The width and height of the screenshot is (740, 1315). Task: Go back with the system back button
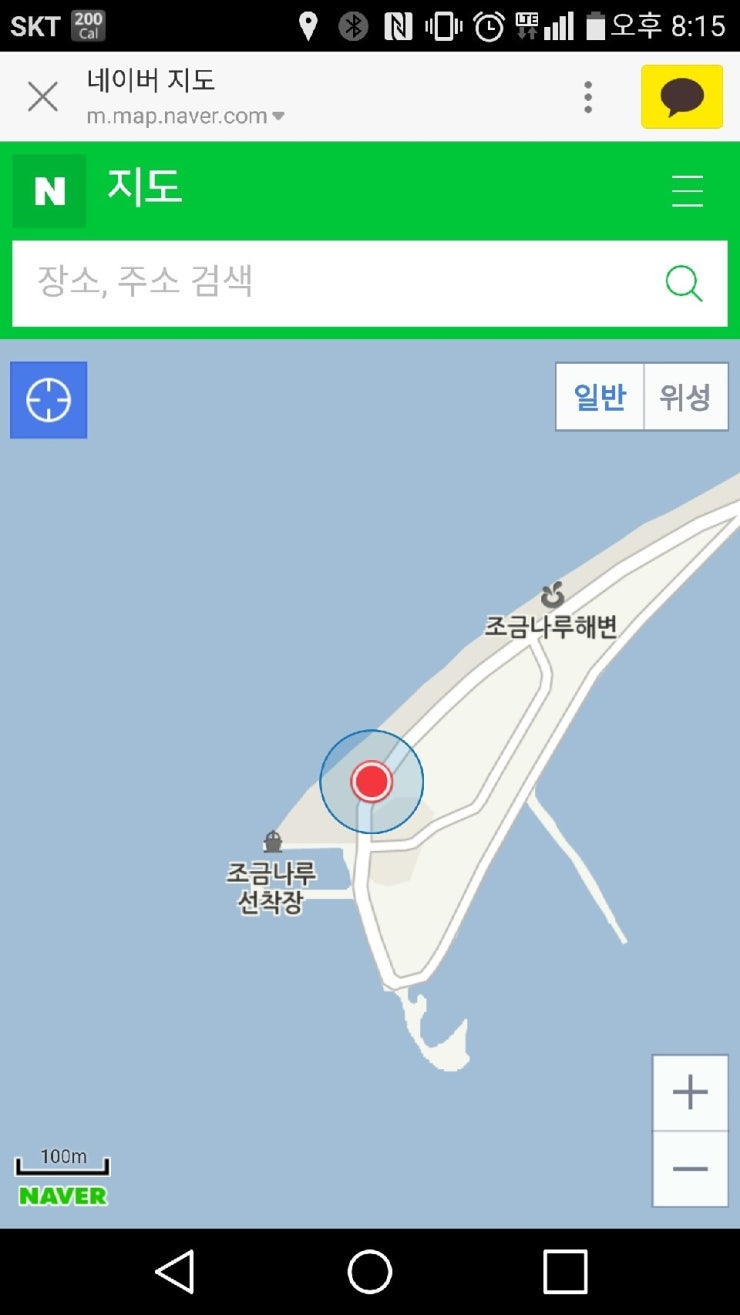point(175,1272)
